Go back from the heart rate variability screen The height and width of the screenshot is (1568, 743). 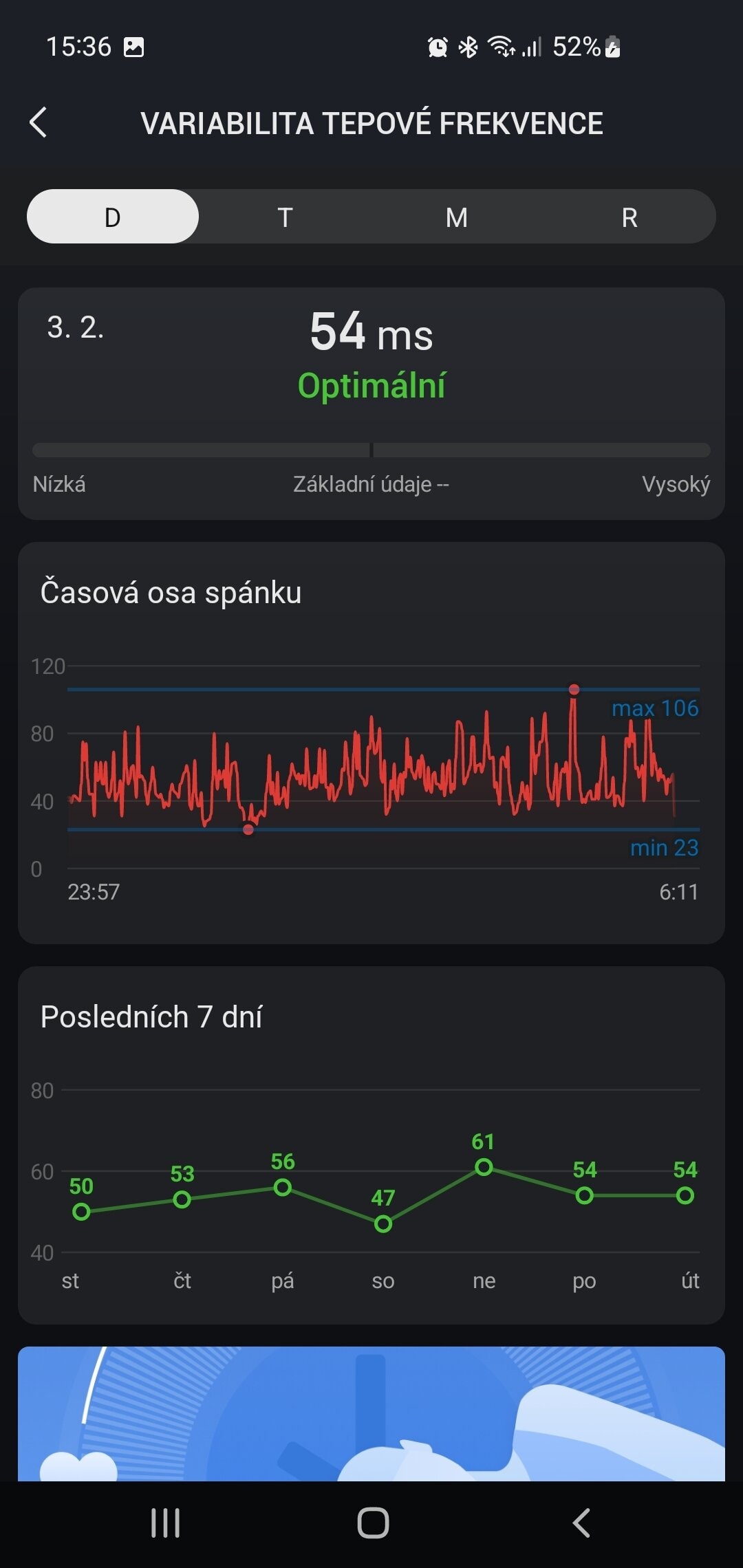[x=39, y=123]
